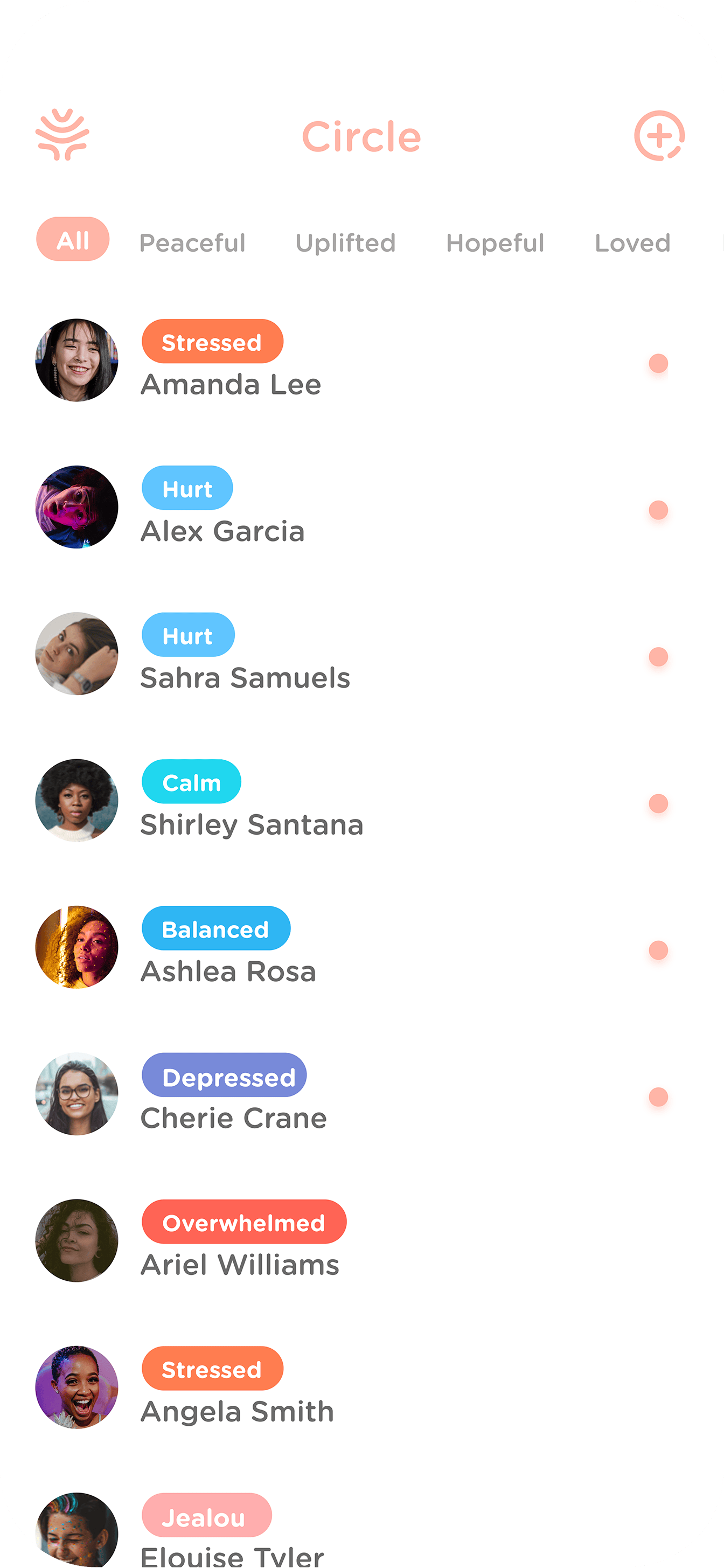Viewport: 724px width, 1568px height.
Task: Filter by Peaceful mood
Action: (x=192, y=243)
